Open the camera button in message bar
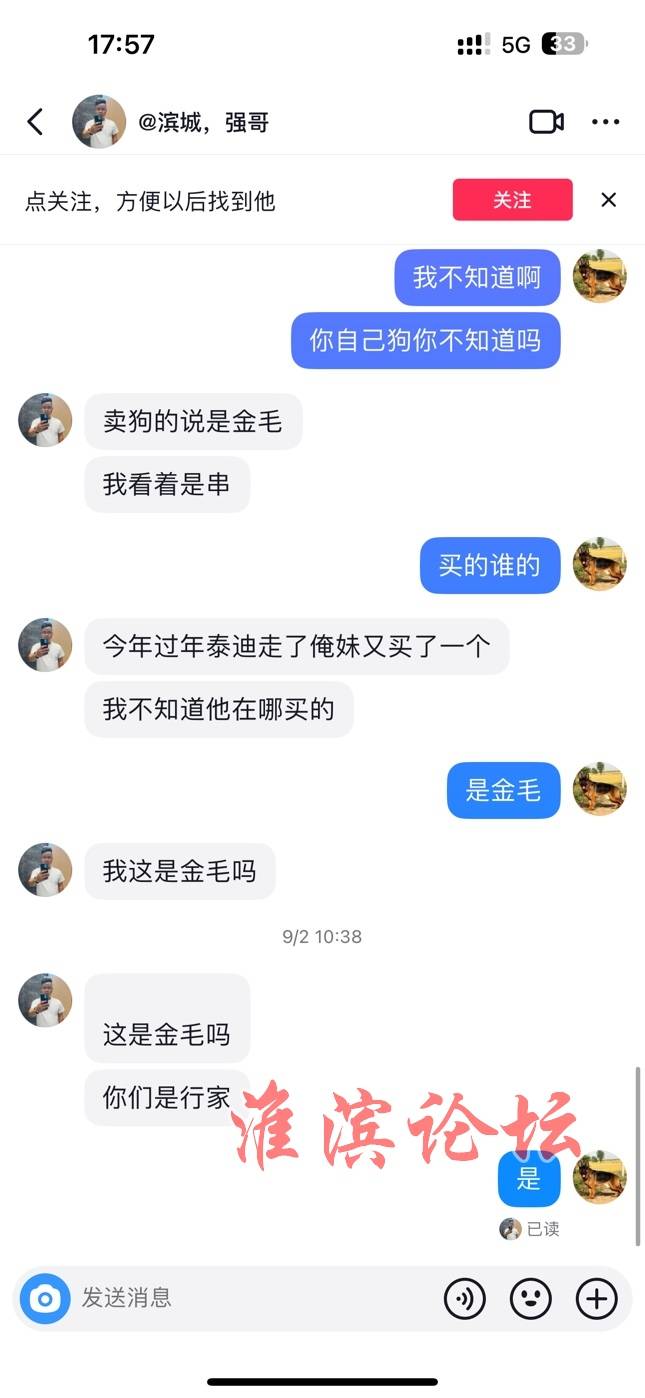Image resolution: width=645 pixels, height=1398 pixels. [x=45, y=1298]
